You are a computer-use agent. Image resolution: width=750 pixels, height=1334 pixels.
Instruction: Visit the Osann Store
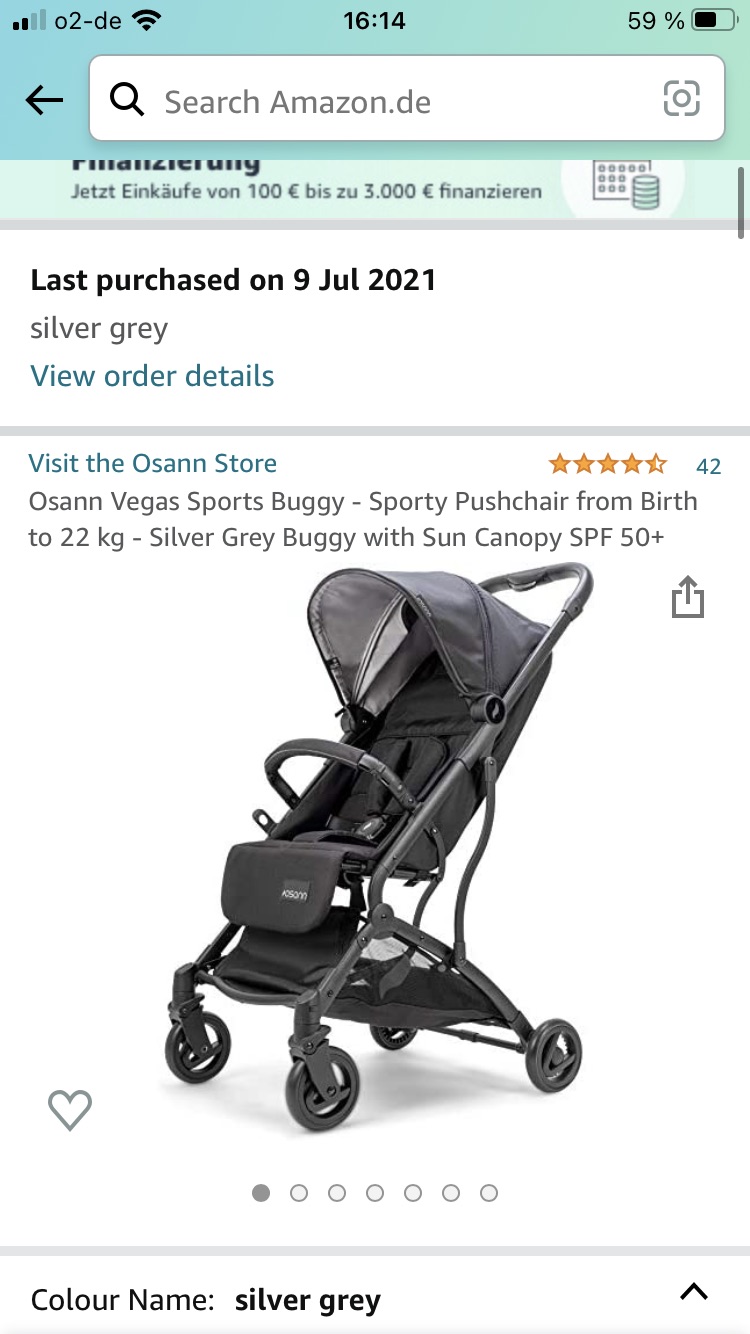click(152, 463)
